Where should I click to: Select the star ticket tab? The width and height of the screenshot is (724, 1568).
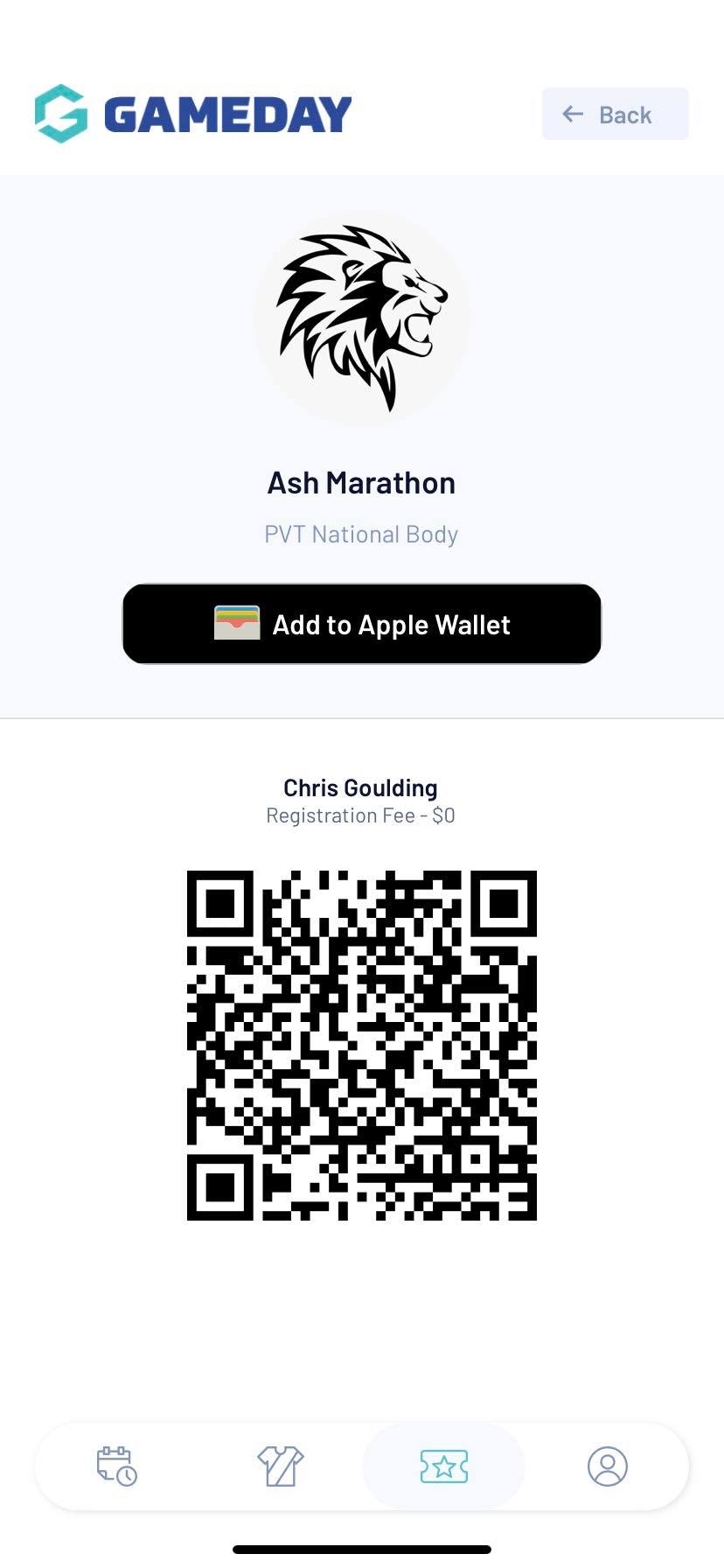point(443,1466)
